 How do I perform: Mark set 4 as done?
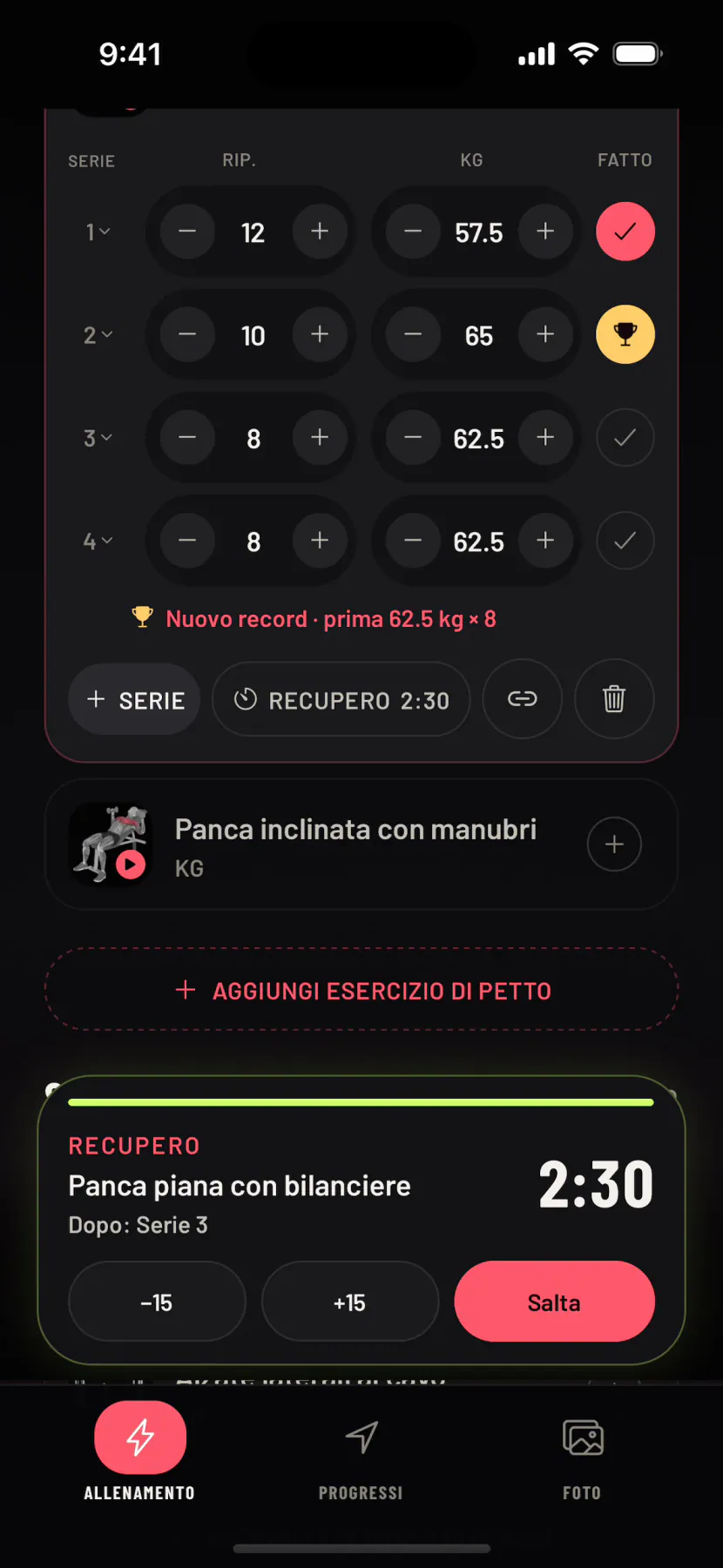(625, 541)
